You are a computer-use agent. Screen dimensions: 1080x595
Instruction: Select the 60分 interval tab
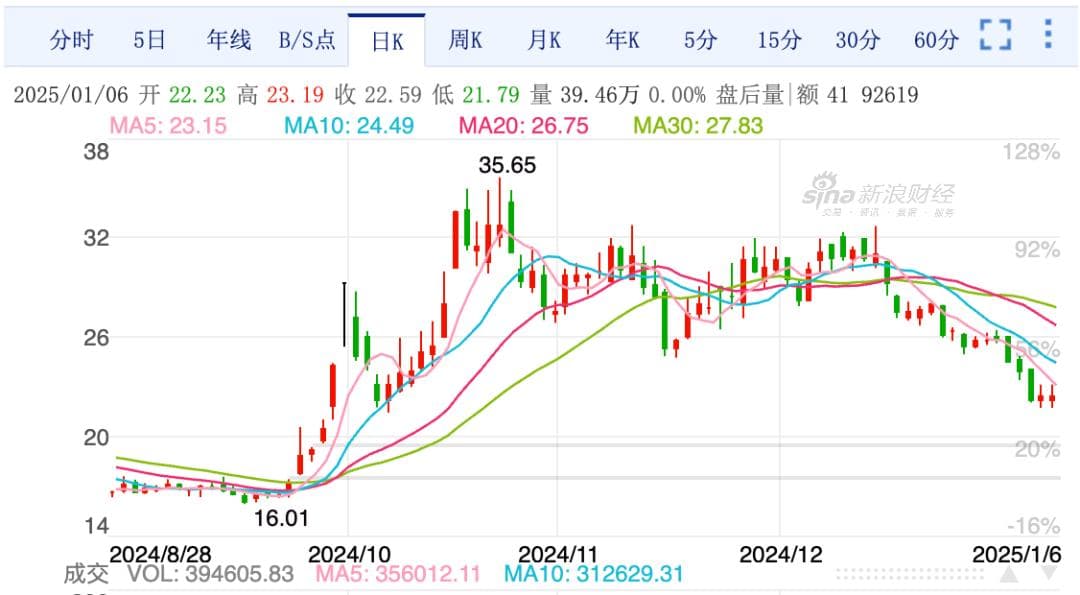tap(936, 40)
